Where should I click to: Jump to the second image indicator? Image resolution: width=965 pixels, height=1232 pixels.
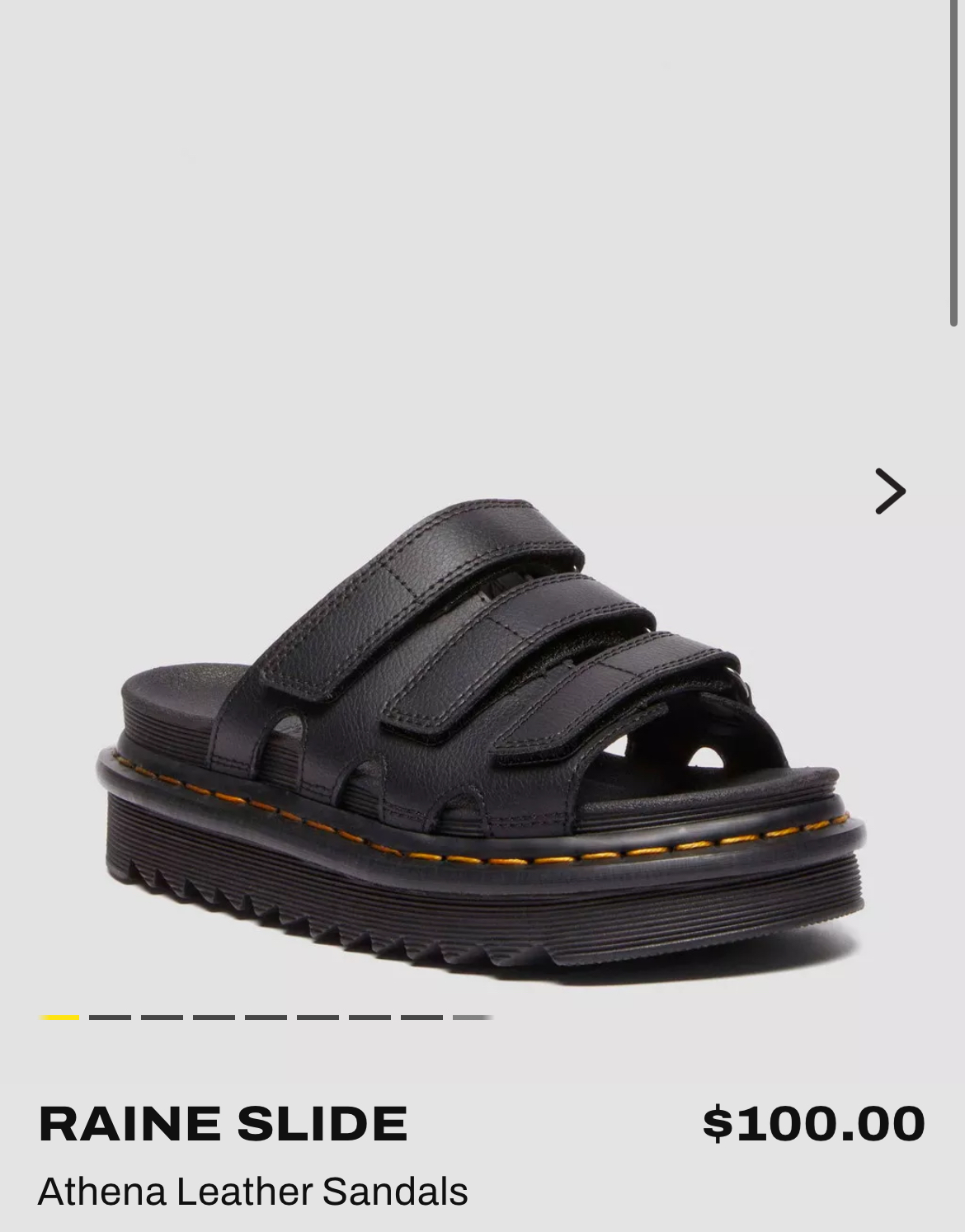coord(110,1018)
